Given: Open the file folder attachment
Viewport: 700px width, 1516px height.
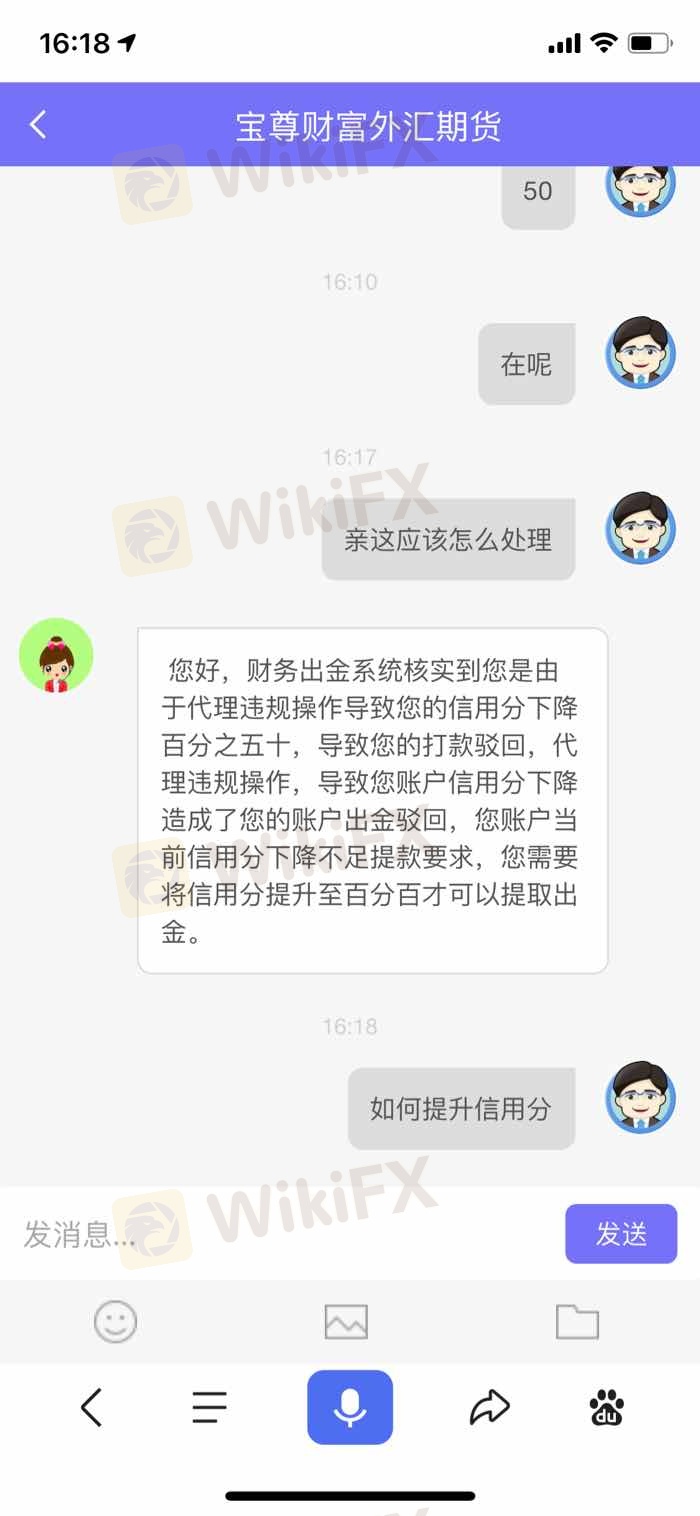Looking at the screenshot, I should pyautogui.click(x=577, y=1322).
